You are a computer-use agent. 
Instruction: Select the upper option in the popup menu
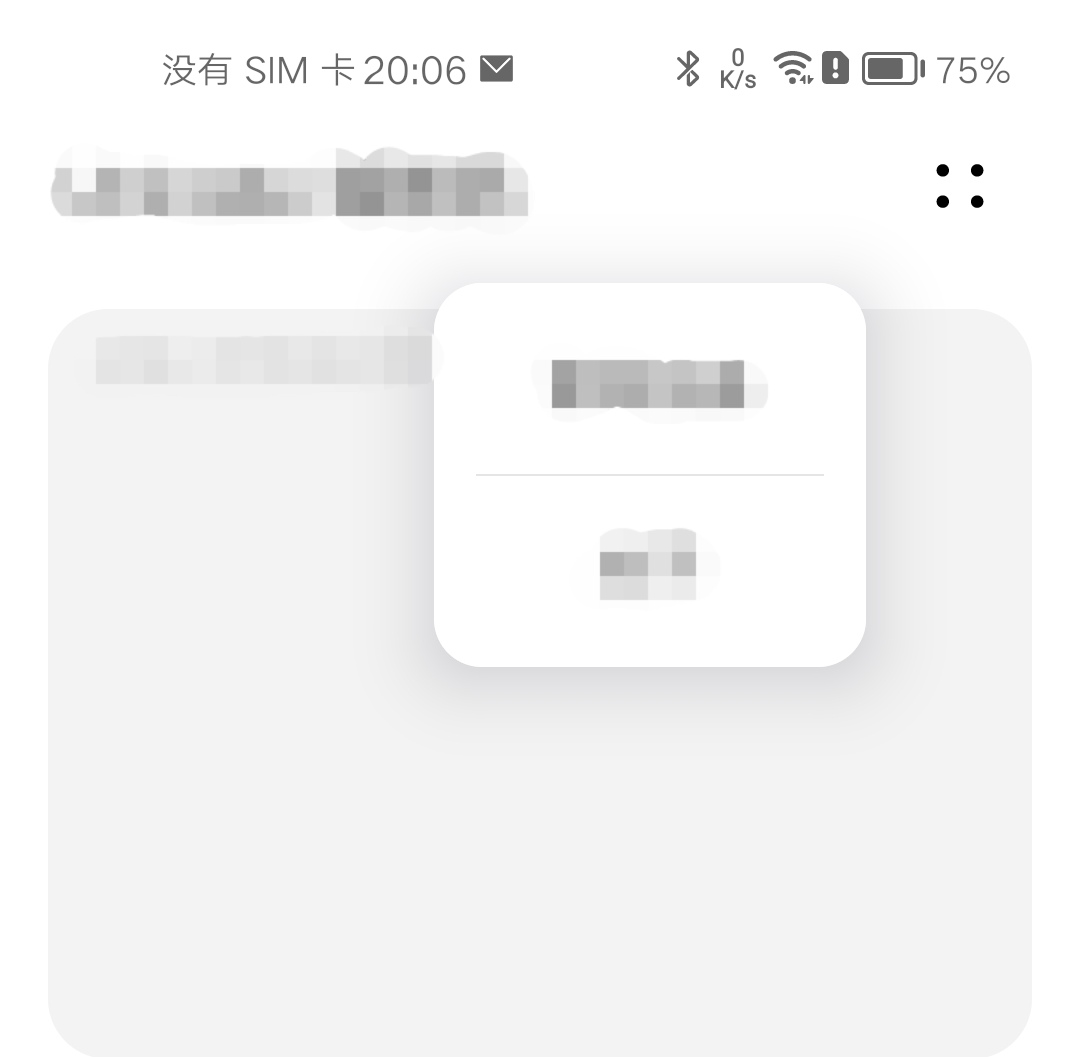pyautogui.click(x=650, y=384)
